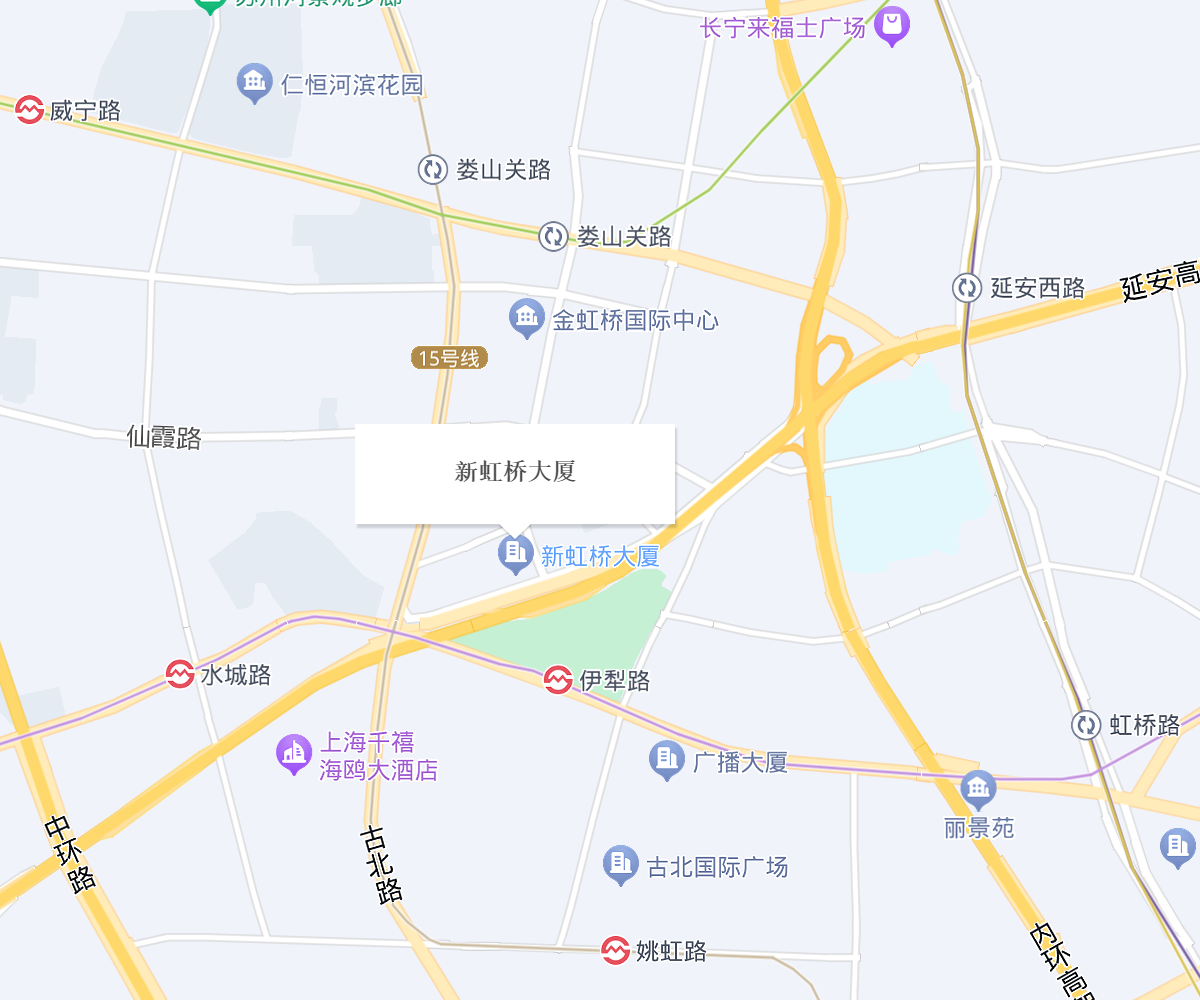Select the 虹桥路 transfer station marker
1200x1000 pixels.
1087,725
